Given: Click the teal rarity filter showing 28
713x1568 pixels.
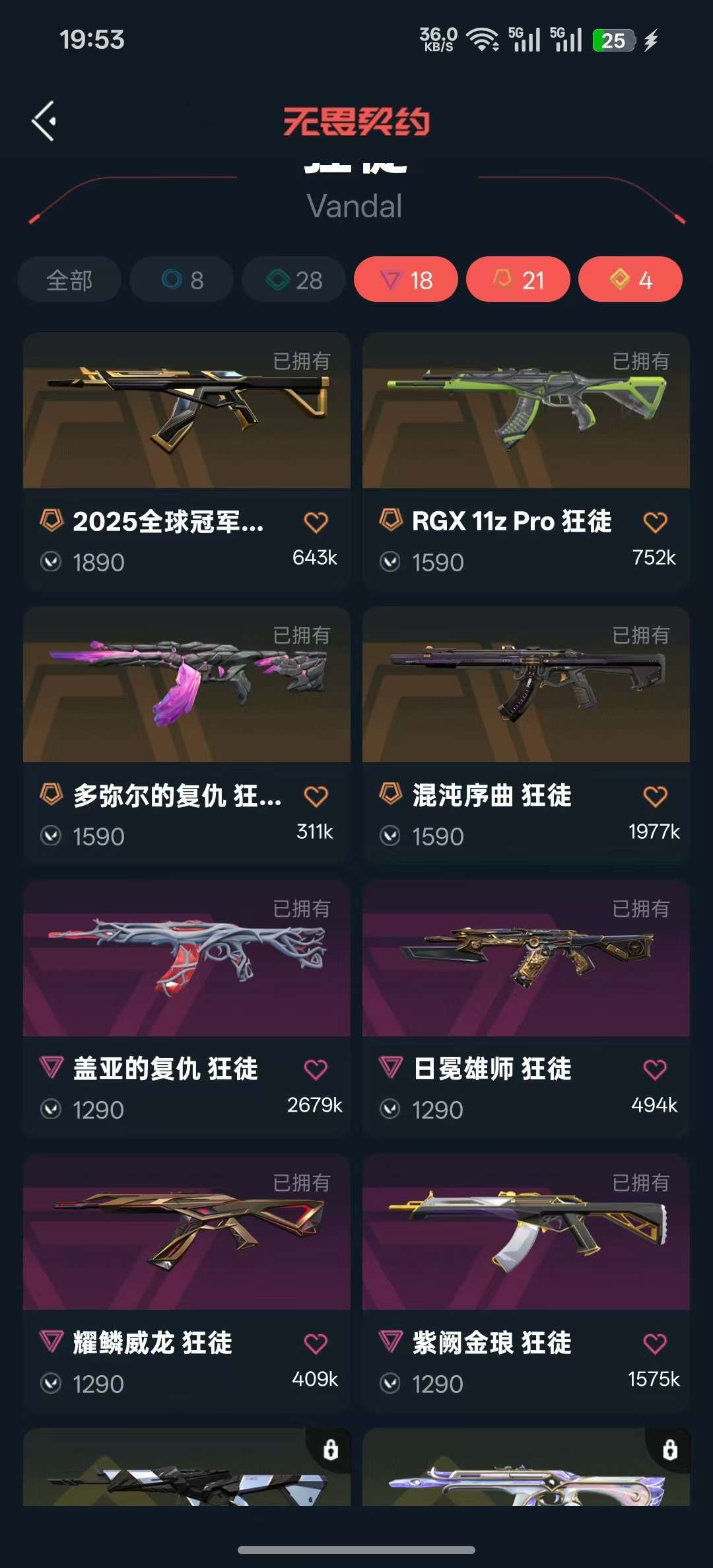Looking at the screenshot, I should click(292, 279).
